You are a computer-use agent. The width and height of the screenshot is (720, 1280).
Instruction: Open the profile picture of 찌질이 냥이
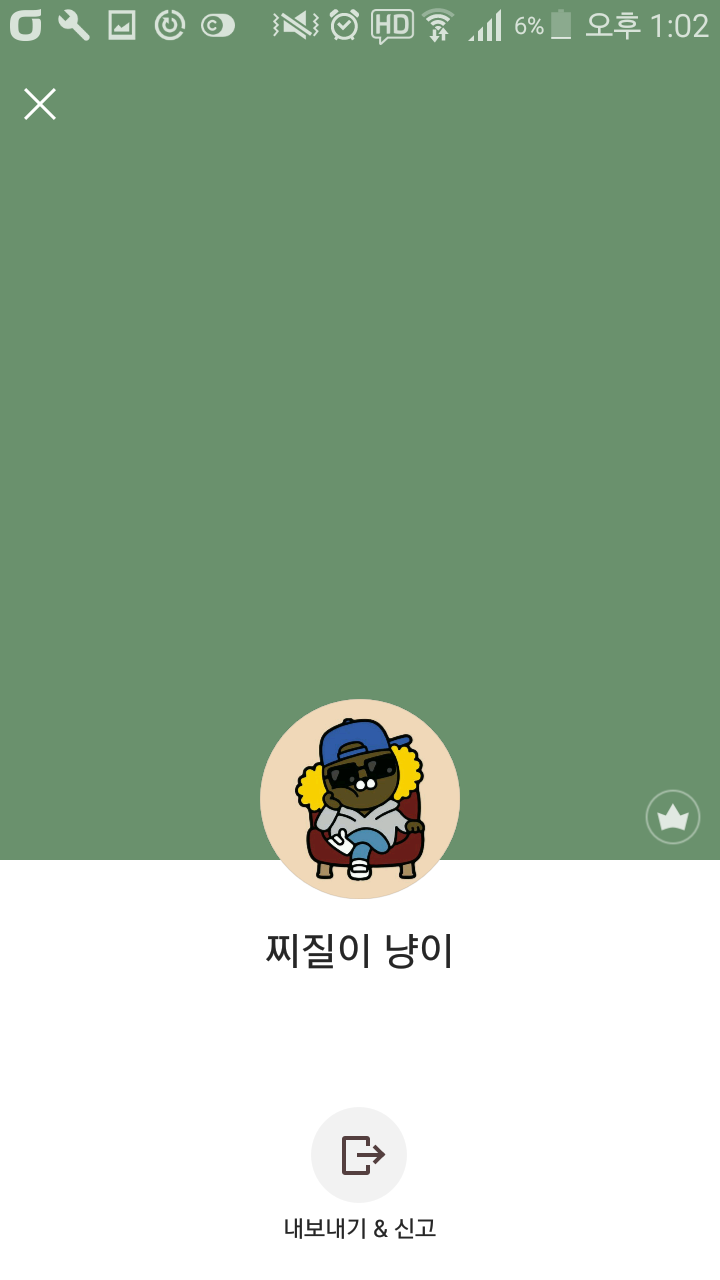pyautogui.click(x=360, y=799)
